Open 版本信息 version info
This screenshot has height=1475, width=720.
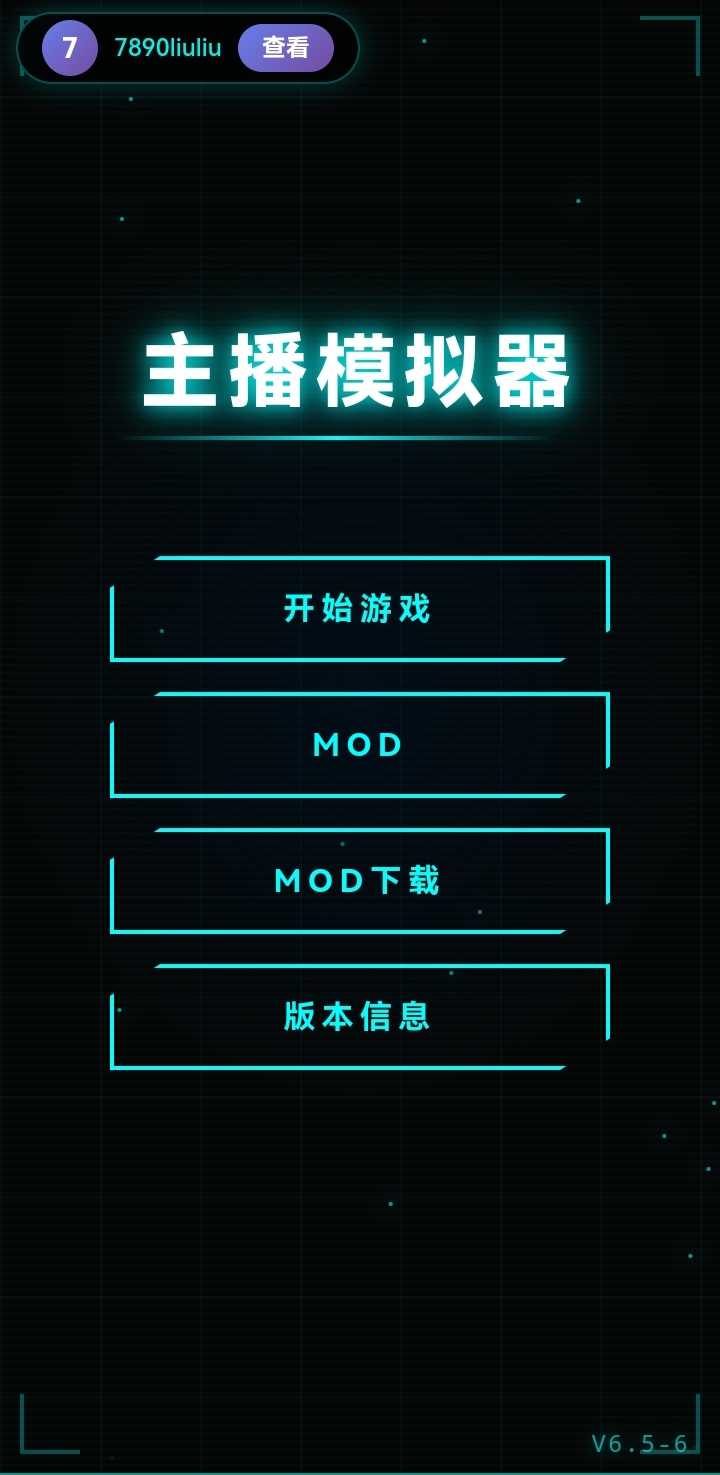(x=359, y=1017)
